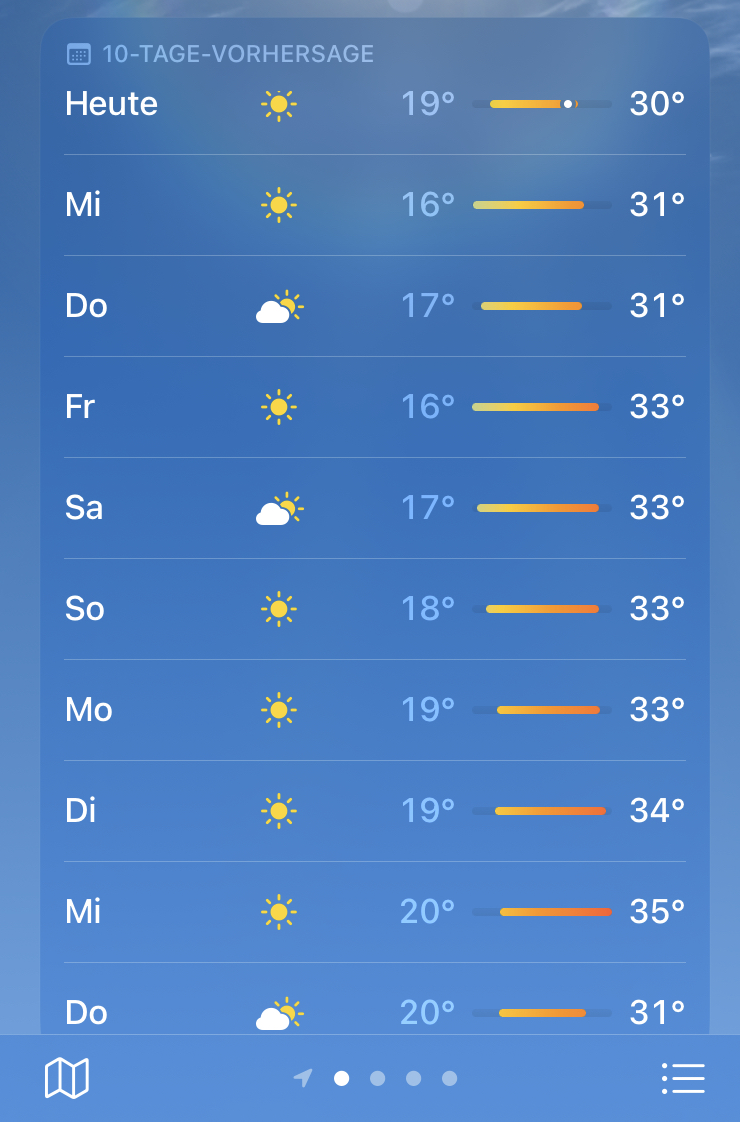Open the Heute forecast details

(374, 104)
